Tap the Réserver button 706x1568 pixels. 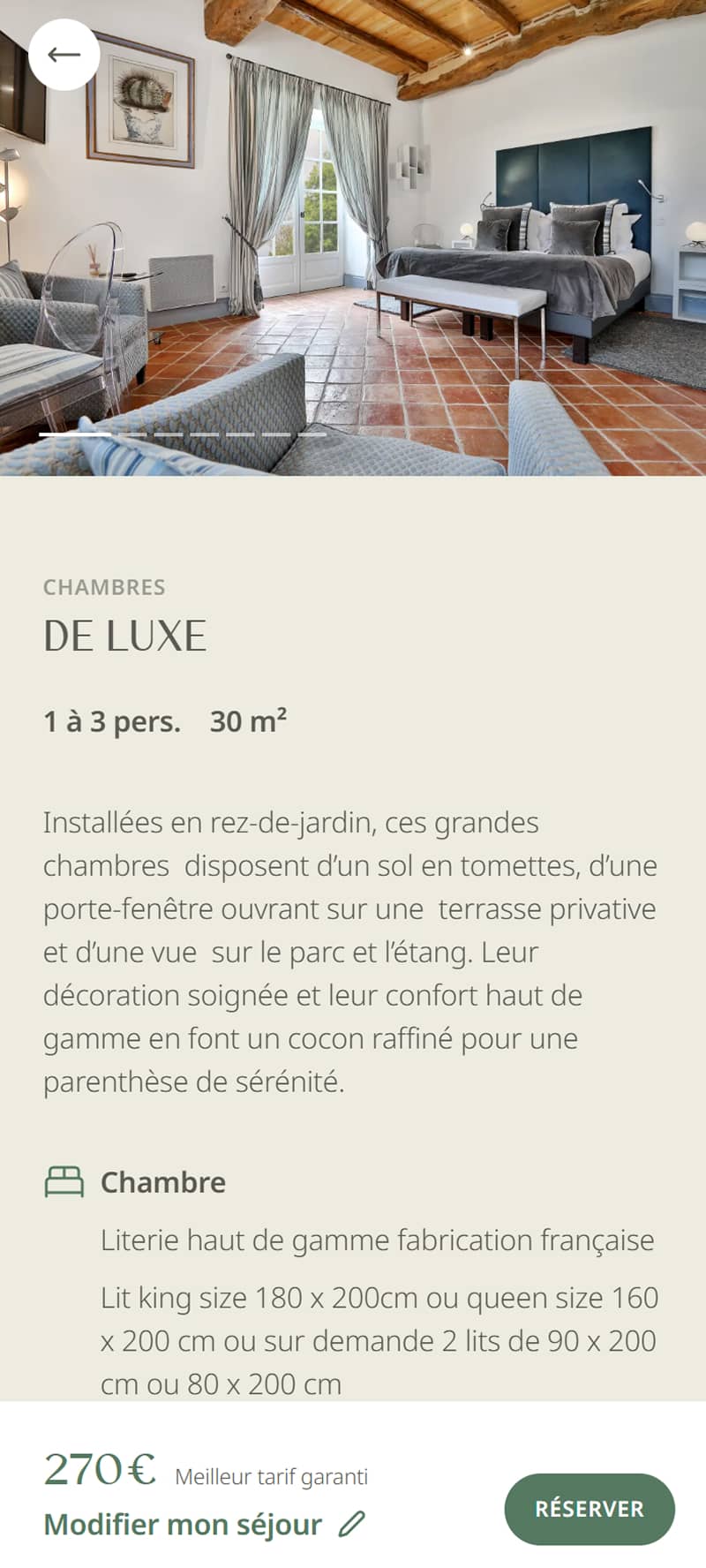pos(590,1508)
